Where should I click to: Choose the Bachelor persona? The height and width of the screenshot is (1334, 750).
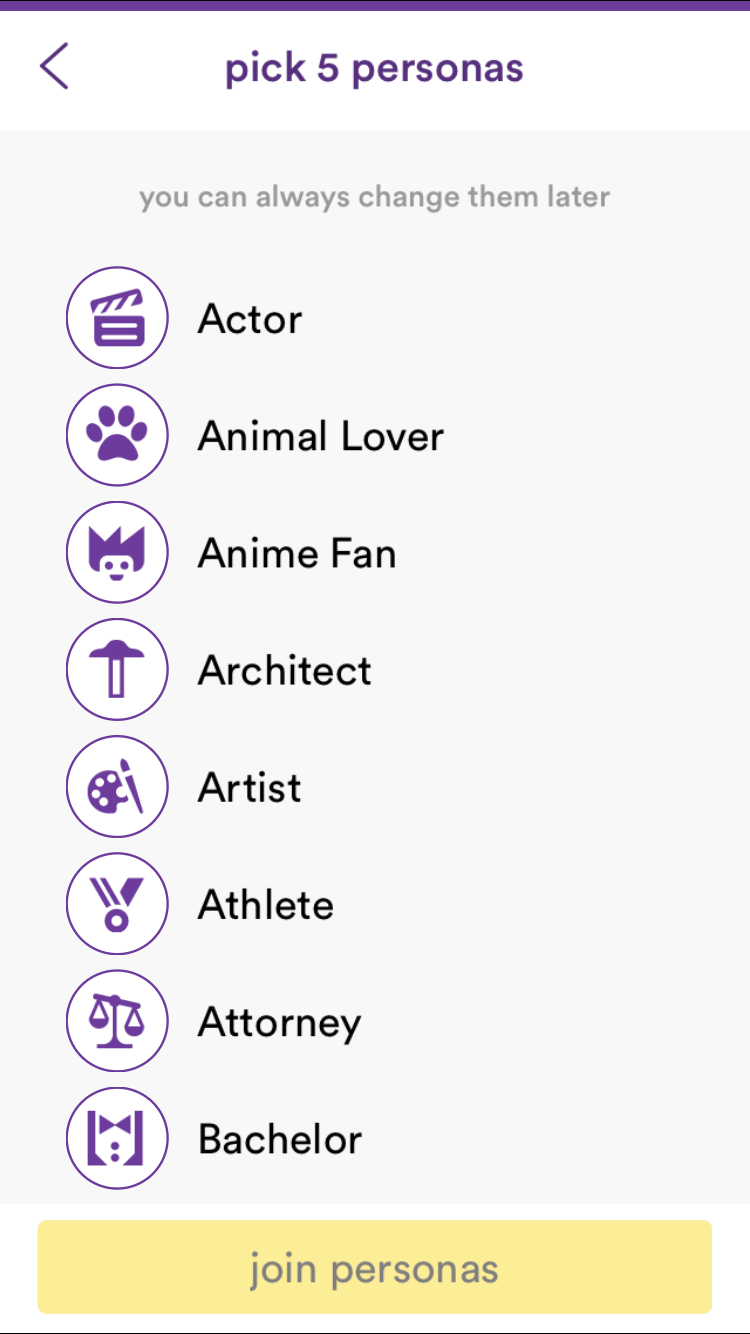click(x=375, y=1138)
